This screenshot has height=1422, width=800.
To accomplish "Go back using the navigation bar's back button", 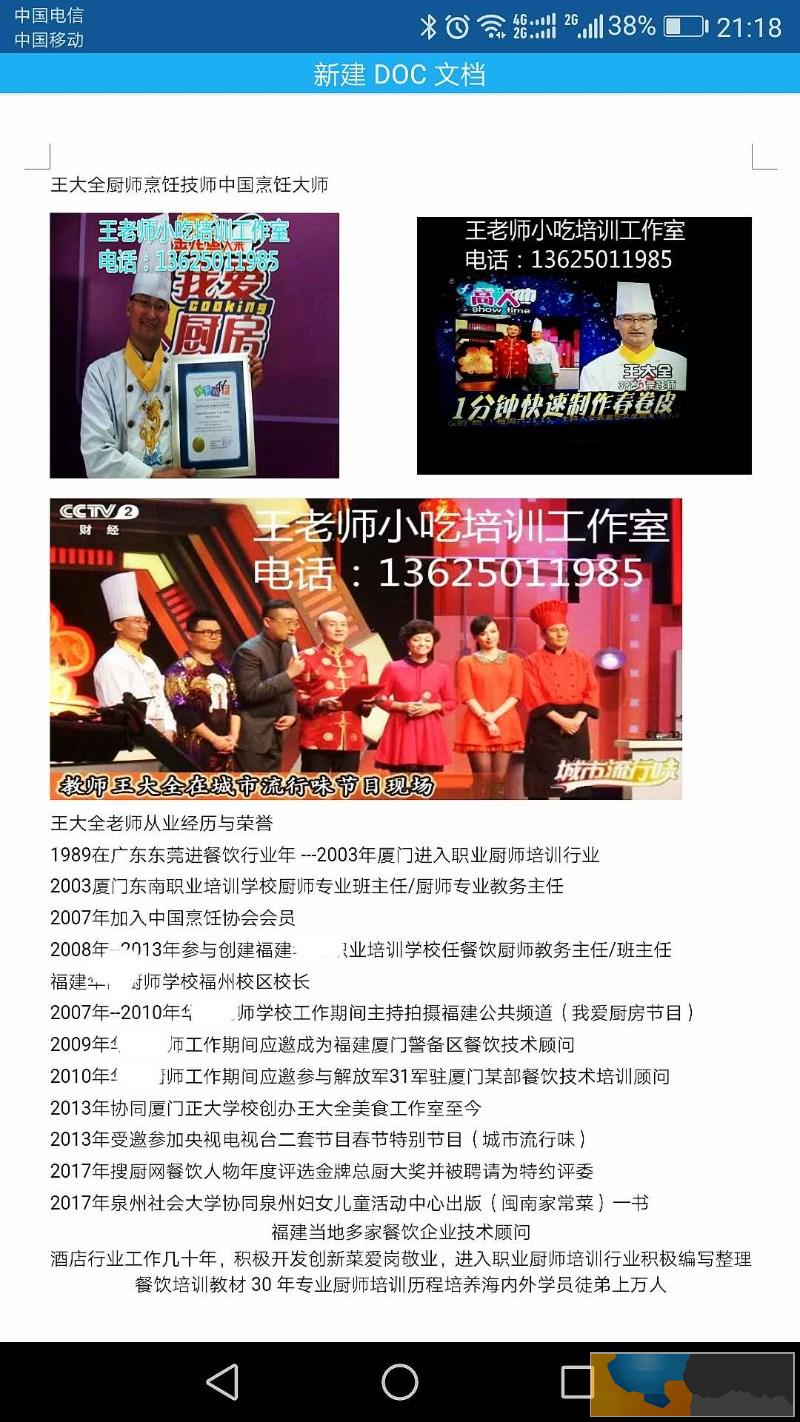I will coord(223,1382).
